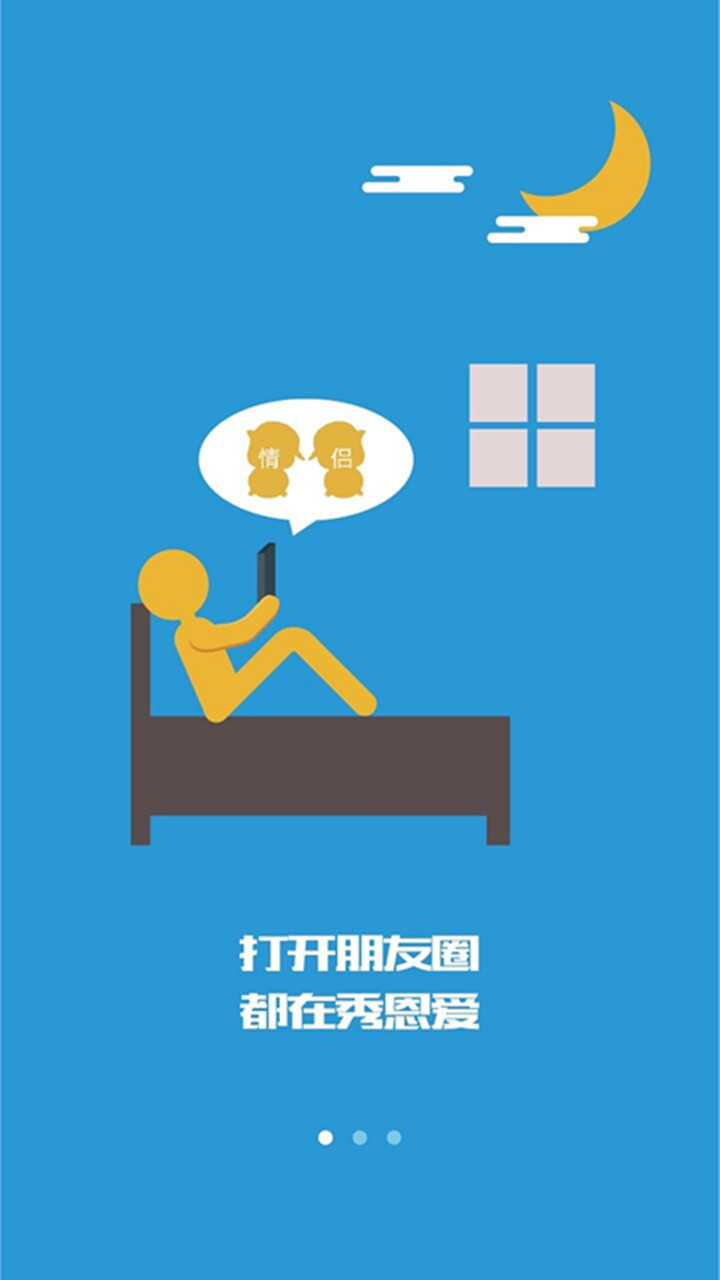This screenshot has width=720, height=1280.
Task: Jump to the second onboarding page dot
Action: 360,1137
